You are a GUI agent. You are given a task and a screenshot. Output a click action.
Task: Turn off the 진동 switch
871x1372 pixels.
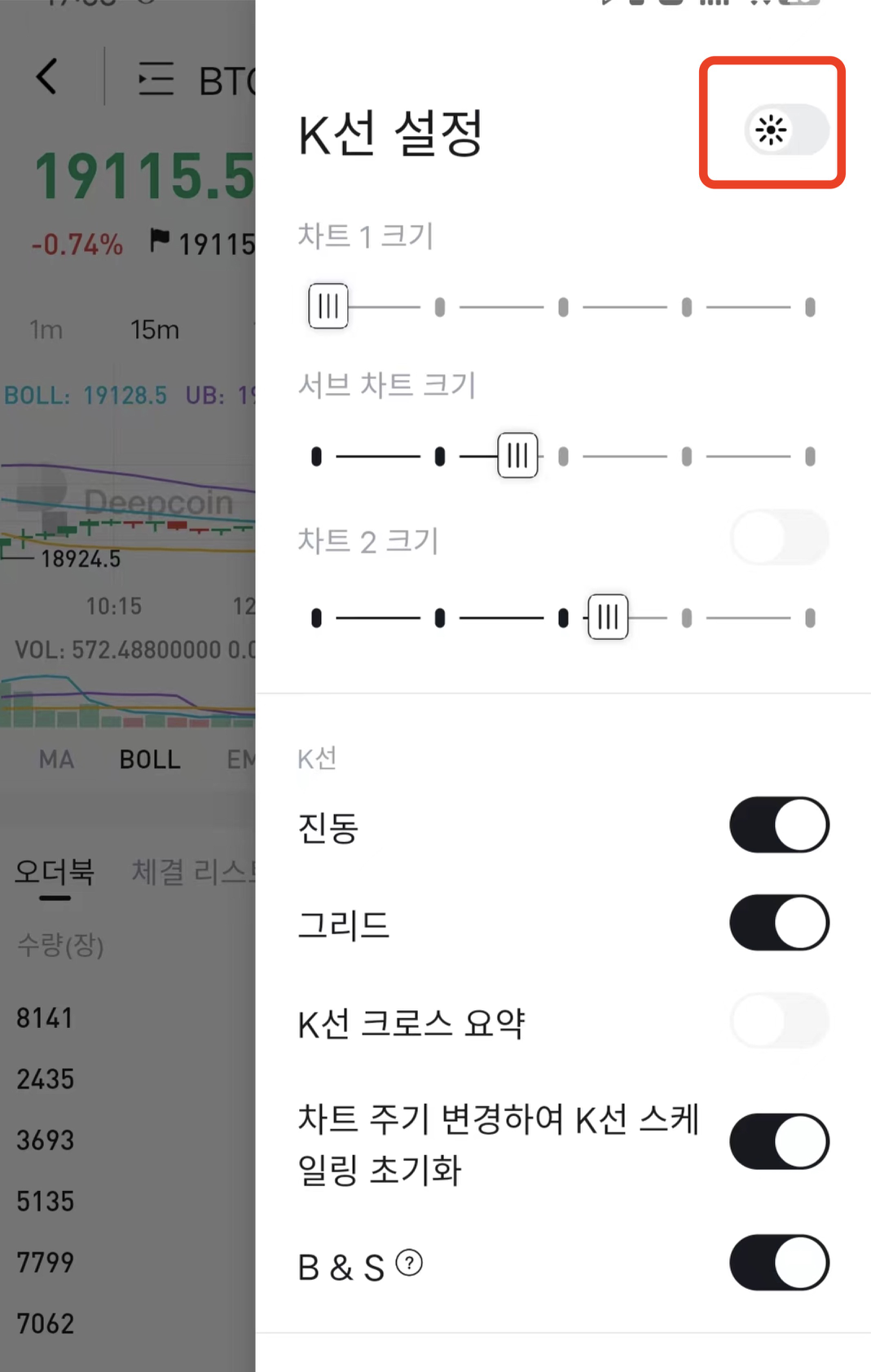click(x=779, y=825)
